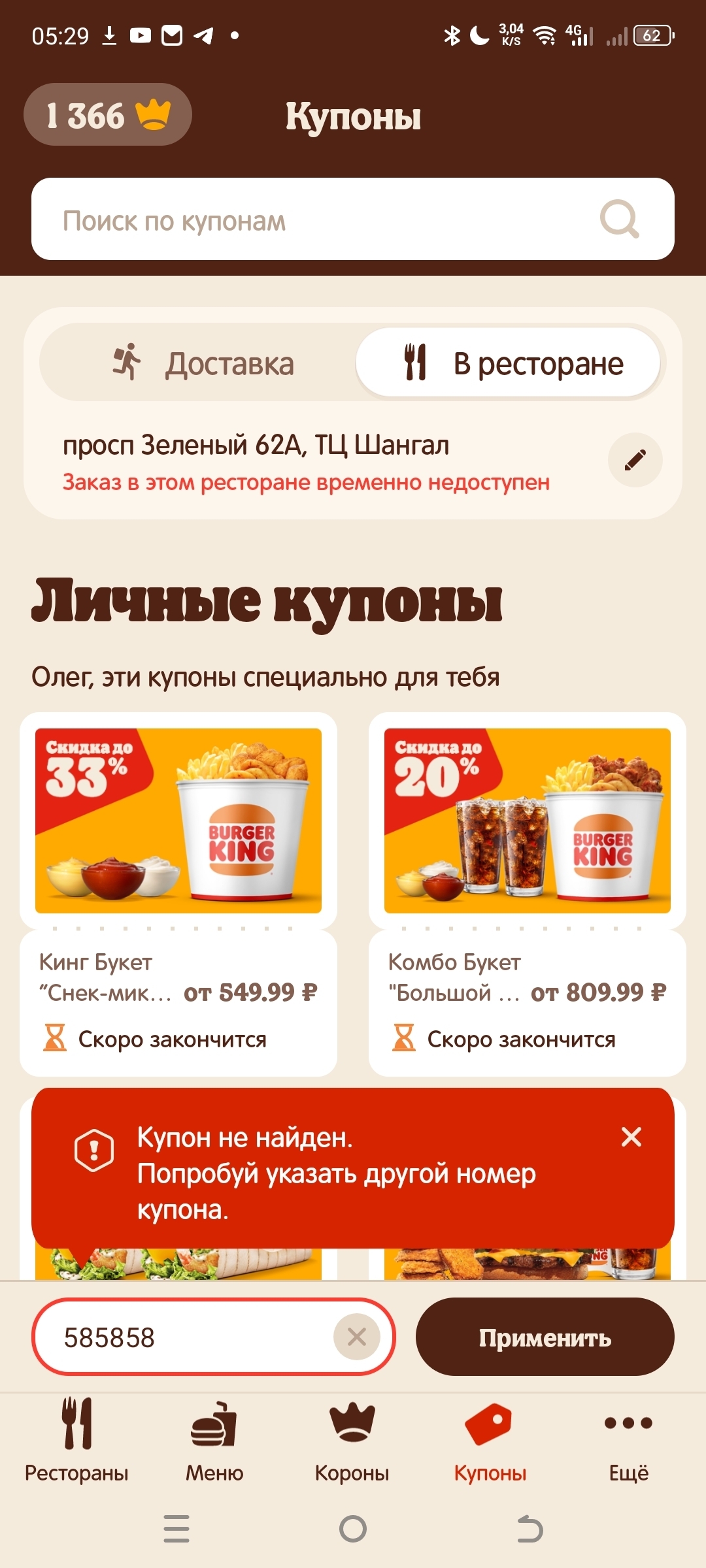The width and height of the screenshot is (706, 1568).
Task: Switch to the Доставка option
Action: (202, 363)
